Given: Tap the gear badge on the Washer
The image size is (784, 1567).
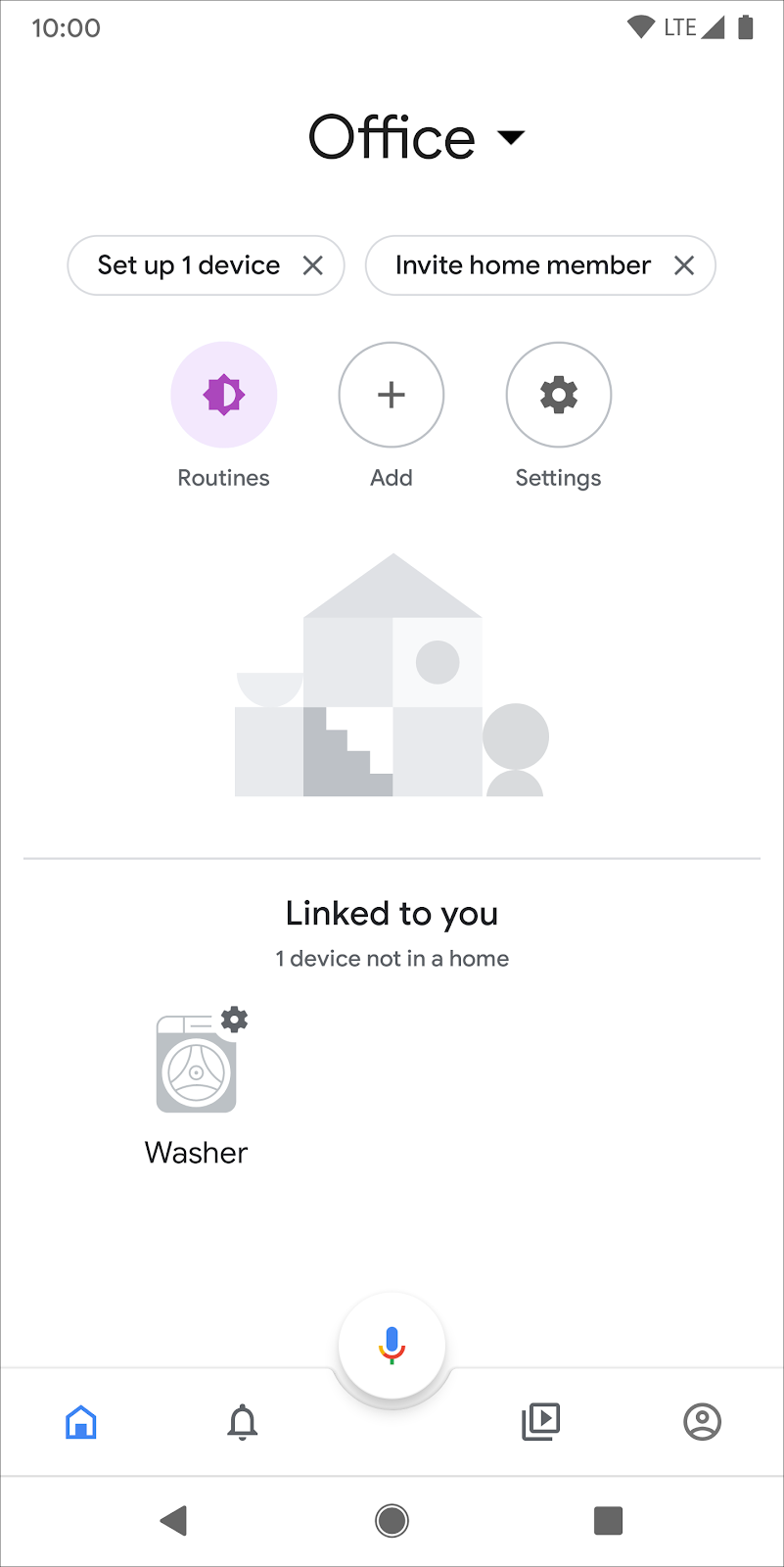Looking at the screenshot, I should coord(234,1020).
